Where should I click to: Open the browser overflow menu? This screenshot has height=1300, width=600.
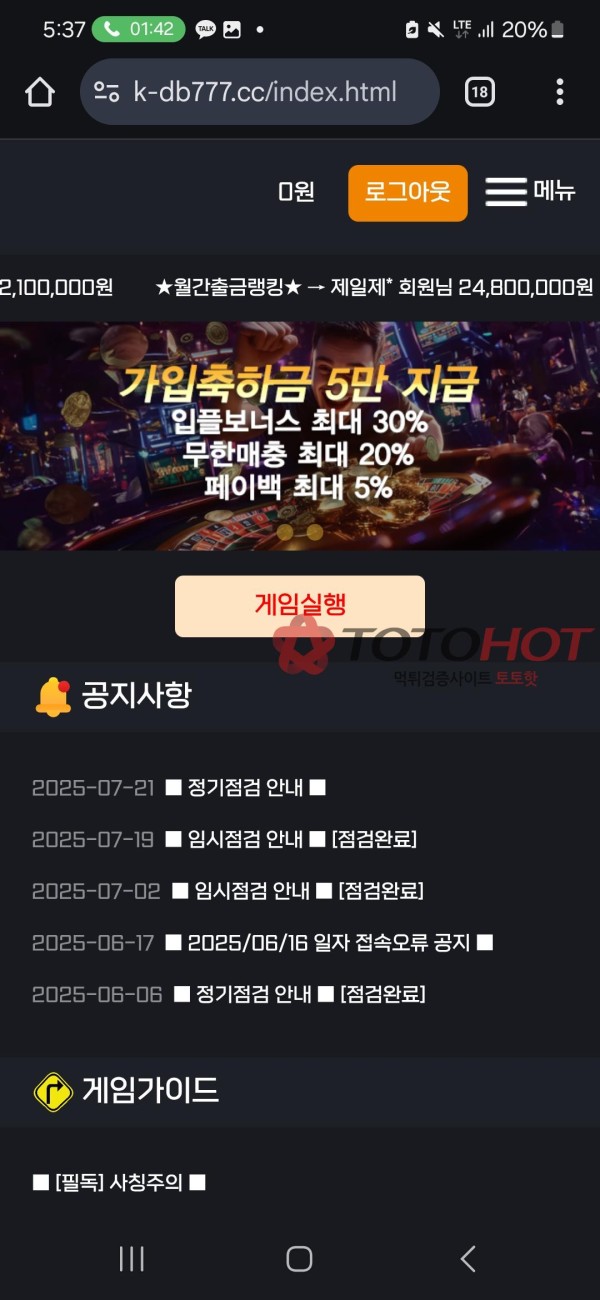(559, 92)
